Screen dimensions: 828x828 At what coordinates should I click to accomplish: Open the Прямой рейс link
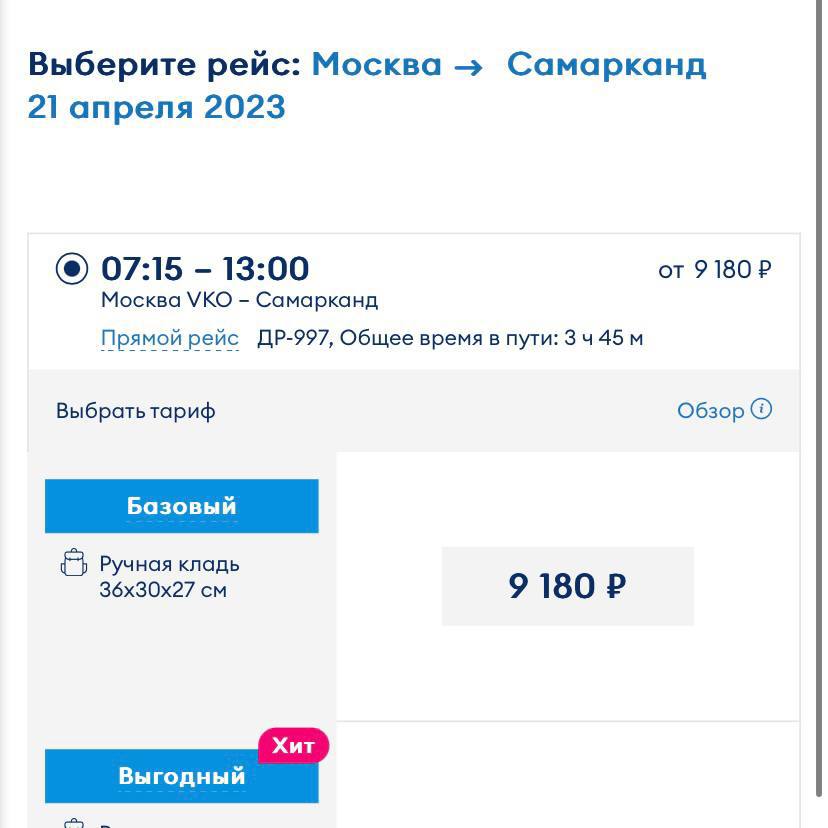click(170, 338)
